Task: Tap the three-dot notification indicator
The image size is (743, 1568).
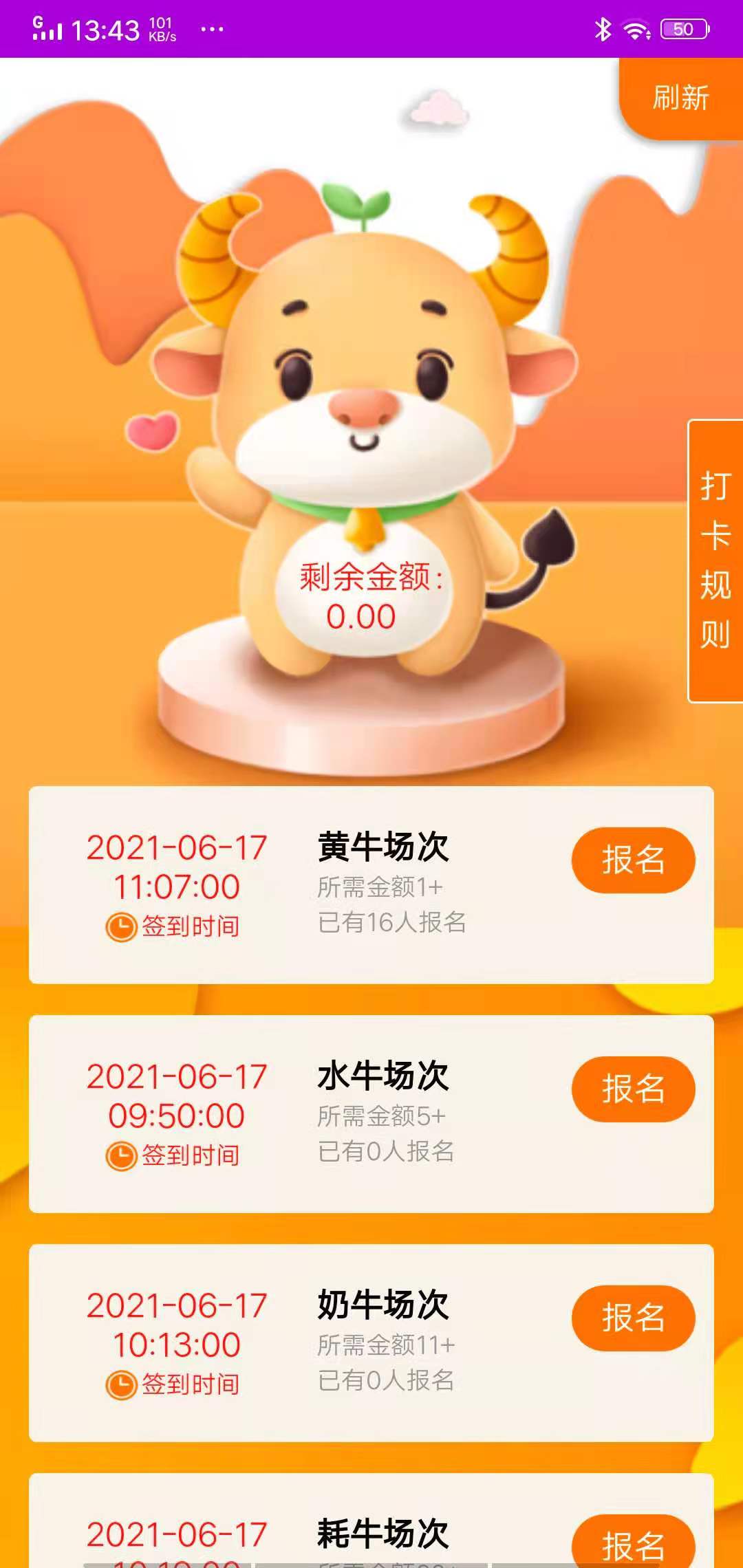Action: point(210,31)
